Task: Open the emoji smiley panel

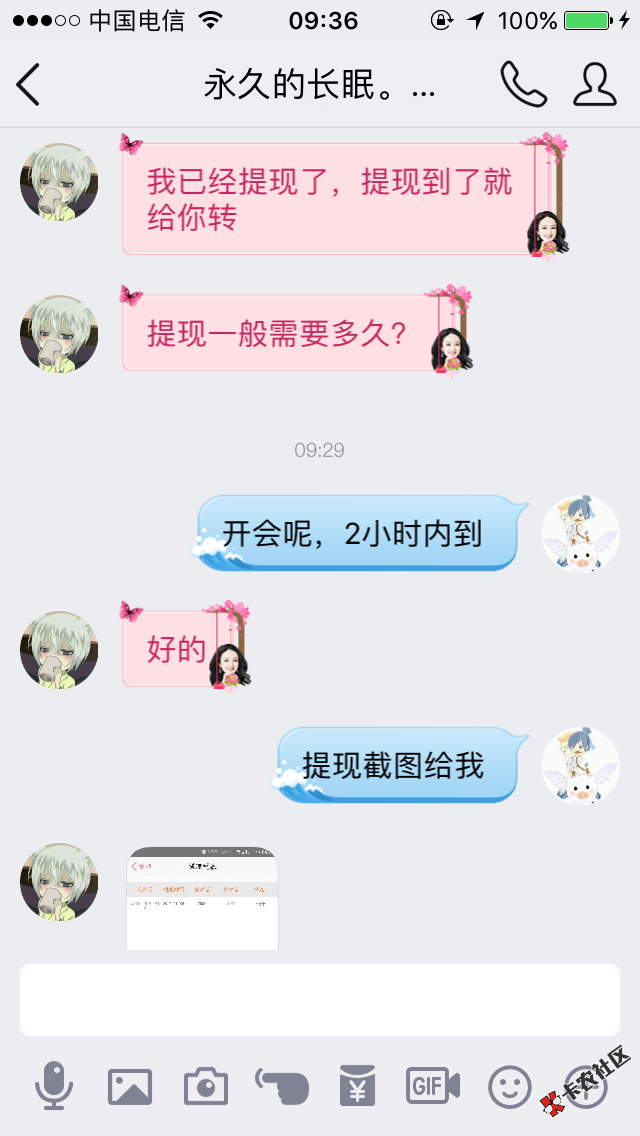Action: pyautogui.click(x=509, y=1086)
